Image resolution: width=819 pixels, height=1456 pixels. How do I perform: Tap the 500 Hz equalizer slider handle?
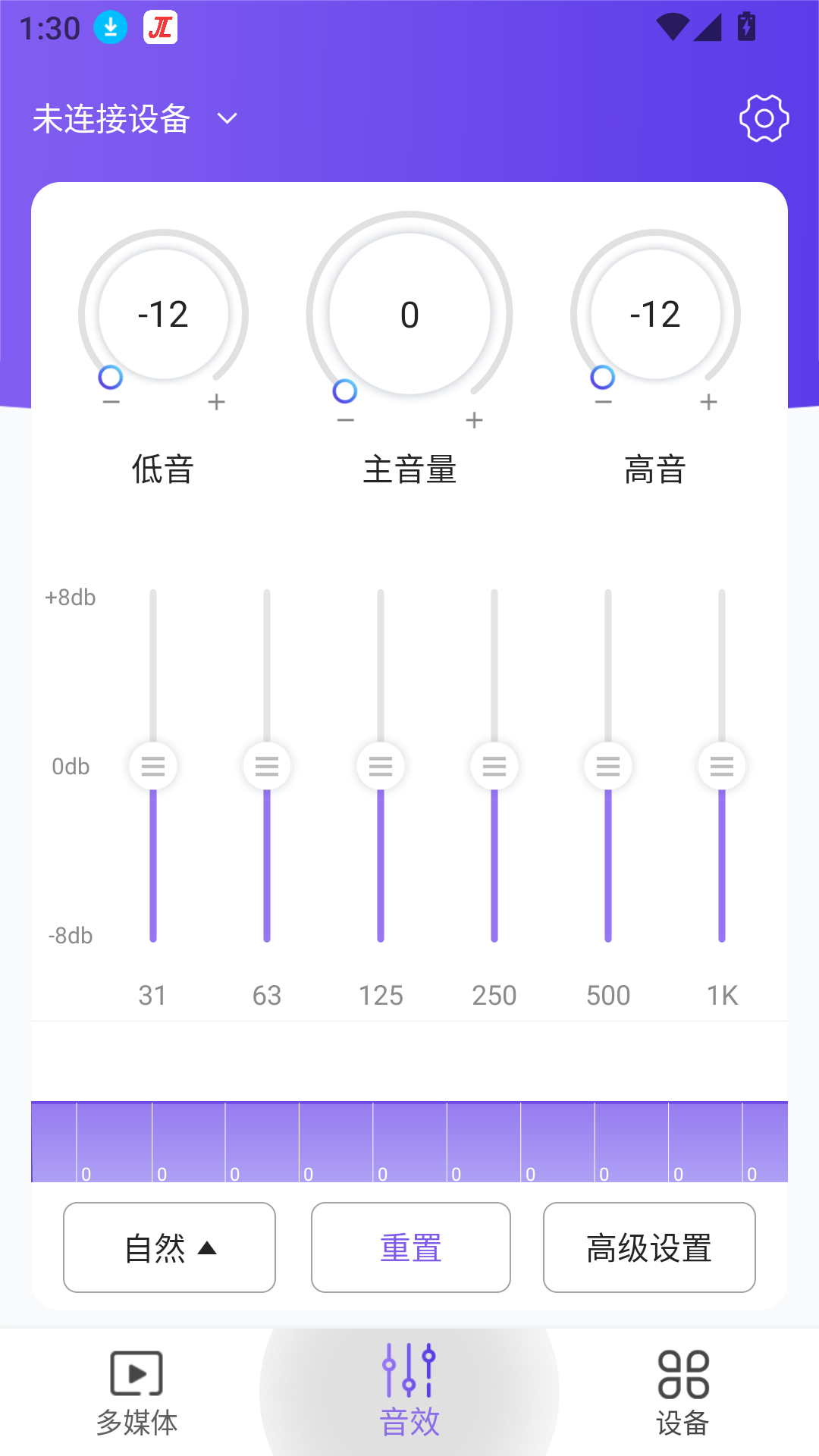608,766
